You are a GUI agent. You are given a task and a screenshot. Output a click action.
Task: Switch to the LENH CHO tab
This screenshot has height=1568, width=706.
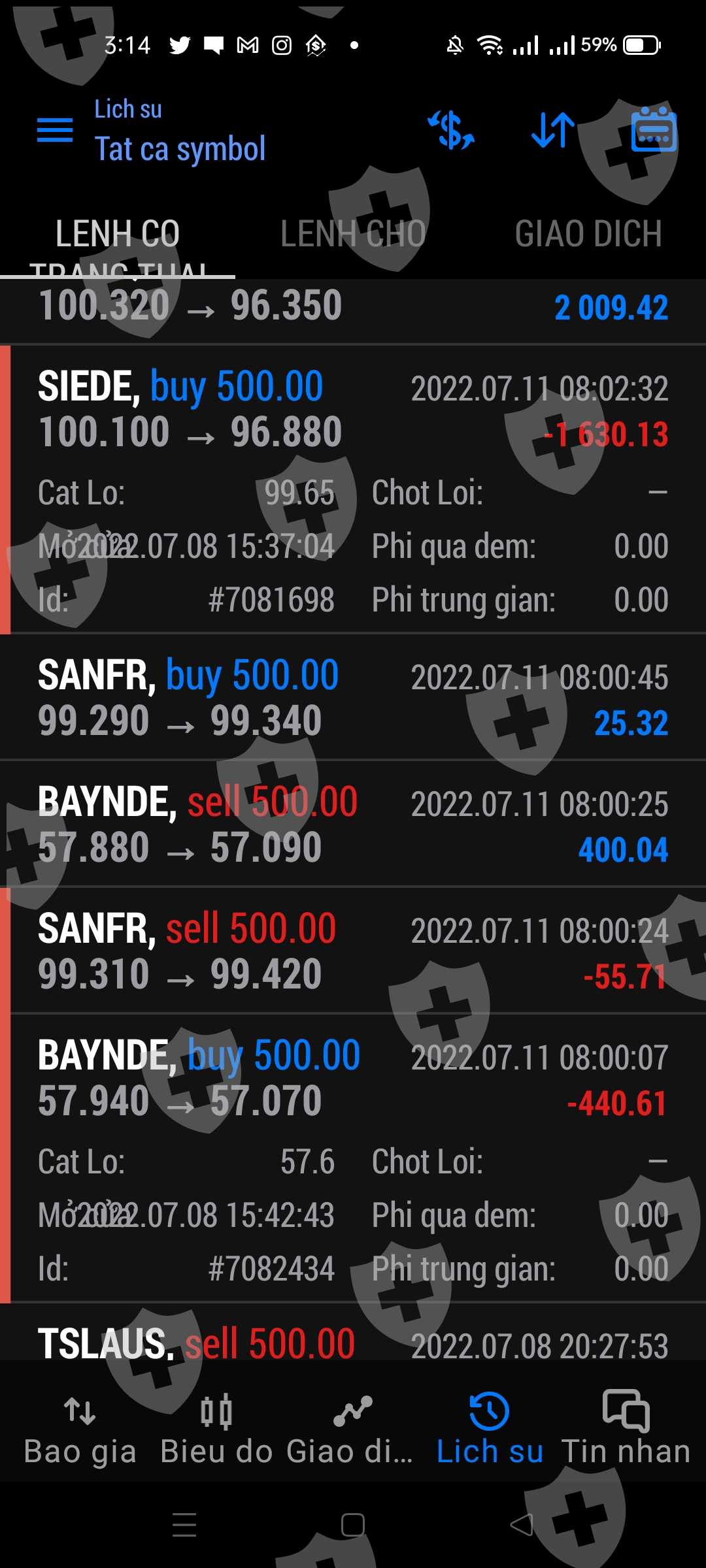[x=353, y=234]
